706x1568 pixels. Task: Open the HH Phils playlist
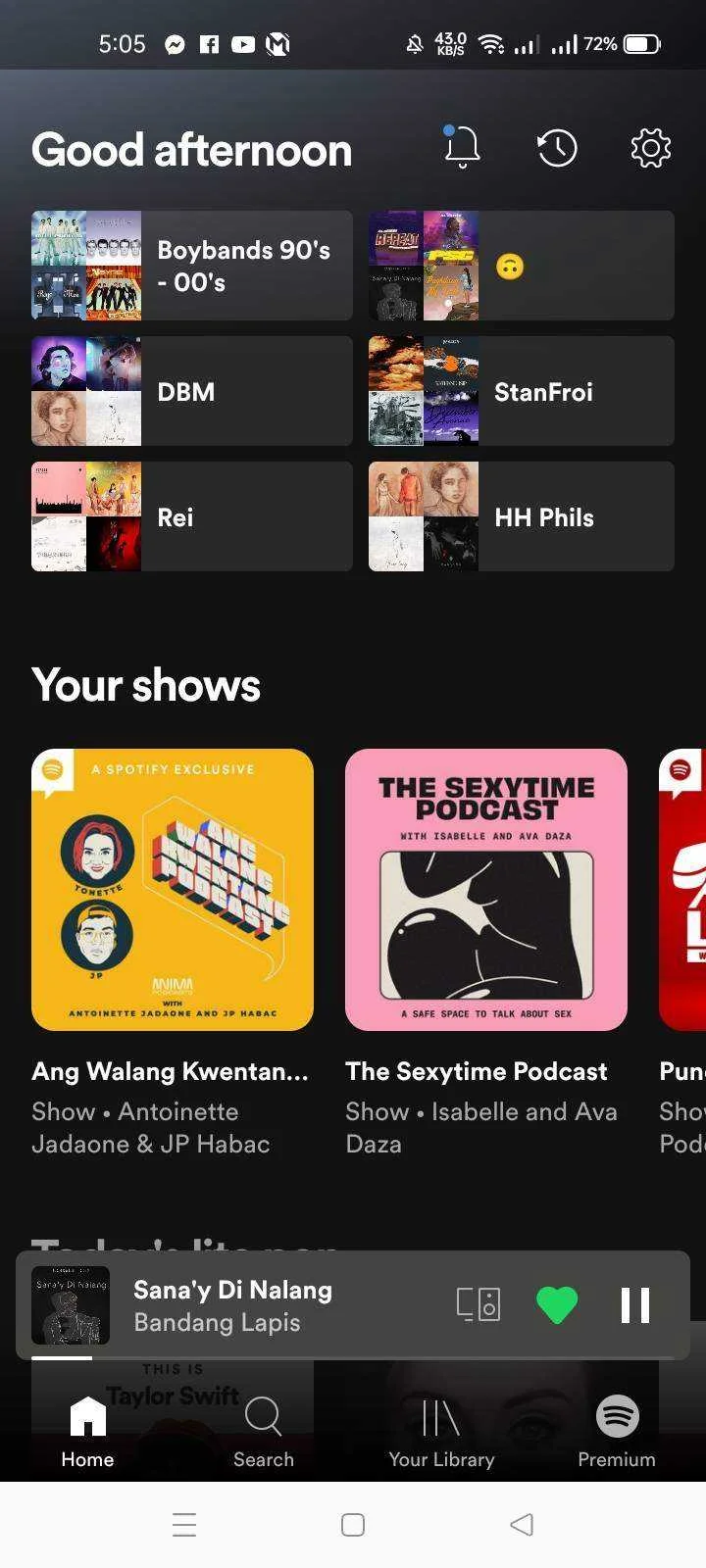pyautogui.click(x=522, y=516)
